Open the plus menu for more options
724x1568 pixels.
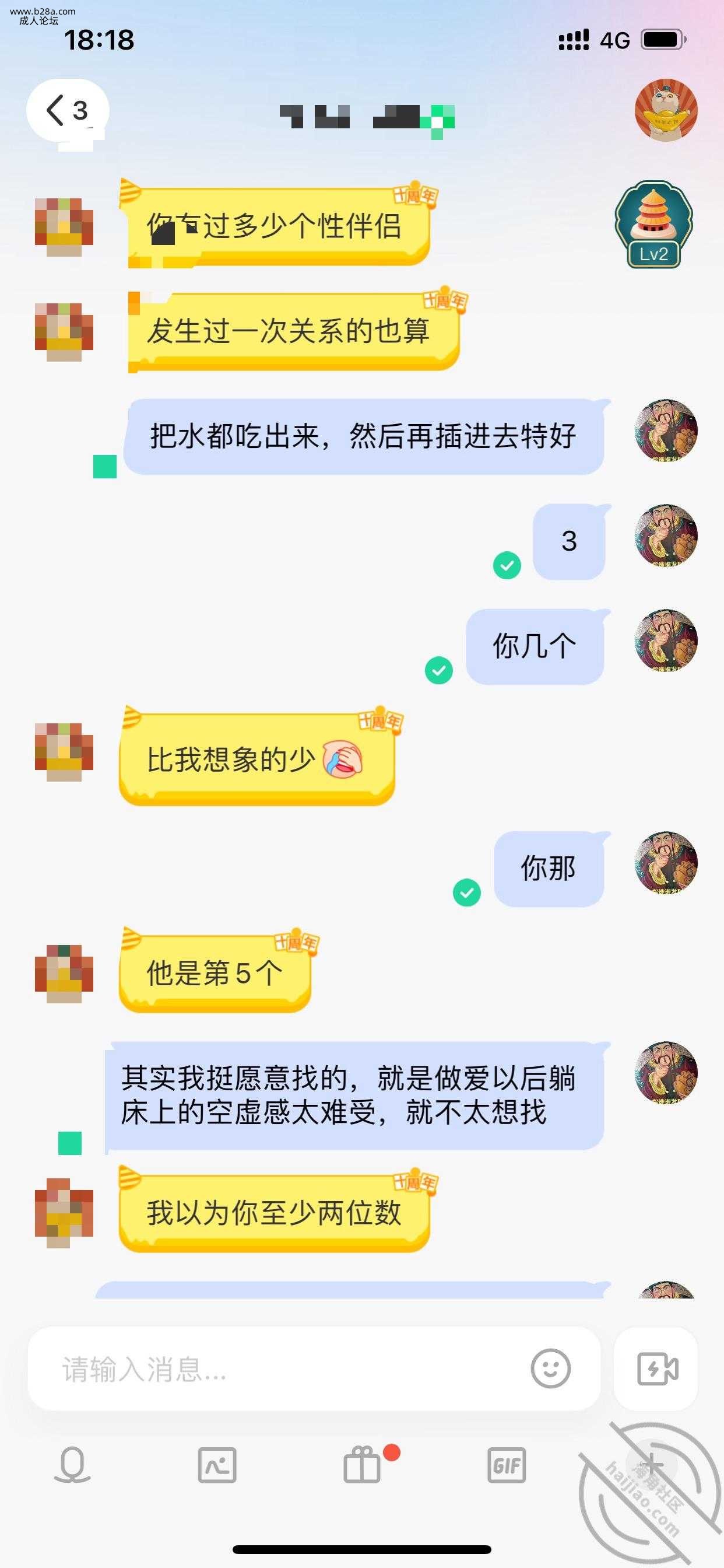(x=651, y=1465)
